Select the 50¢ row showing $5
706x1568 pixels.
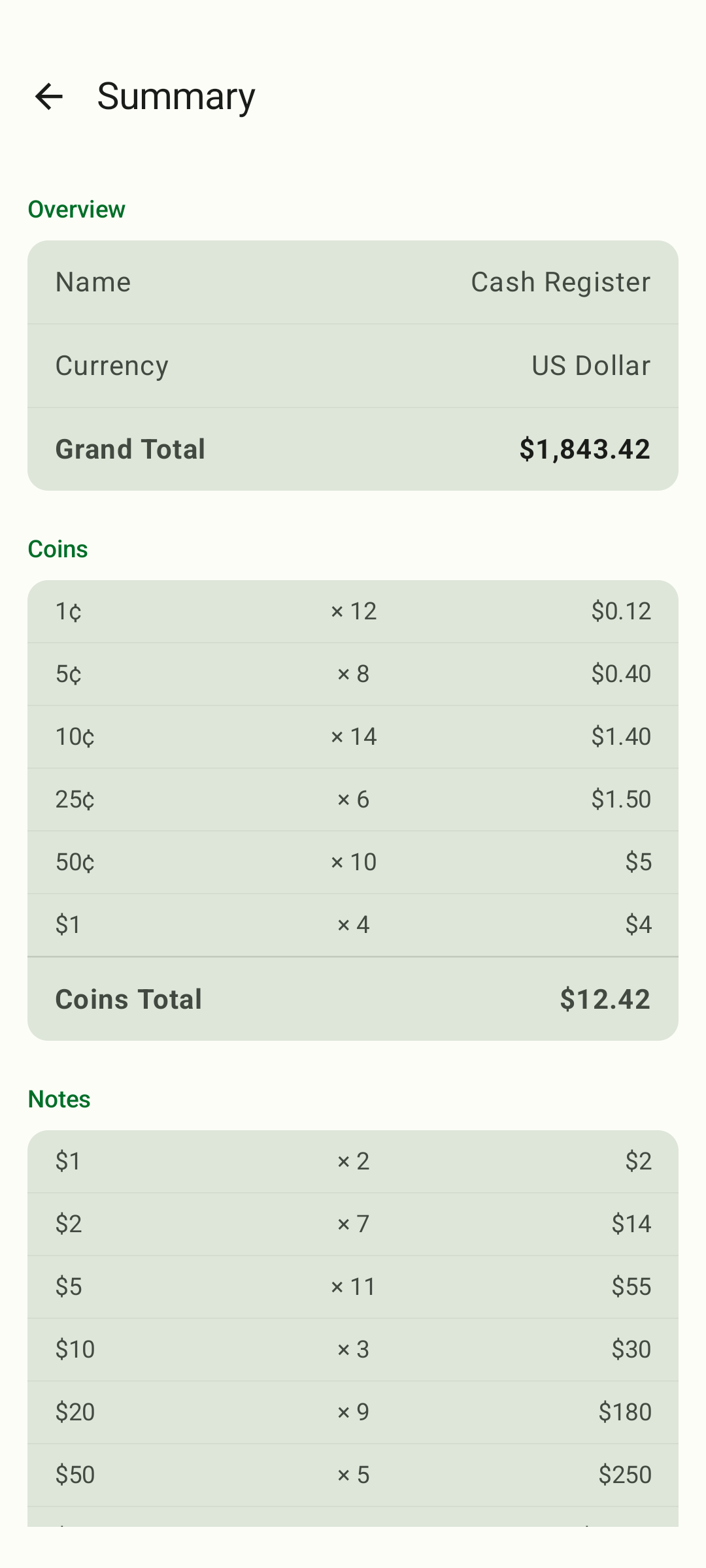pos(353,862)
